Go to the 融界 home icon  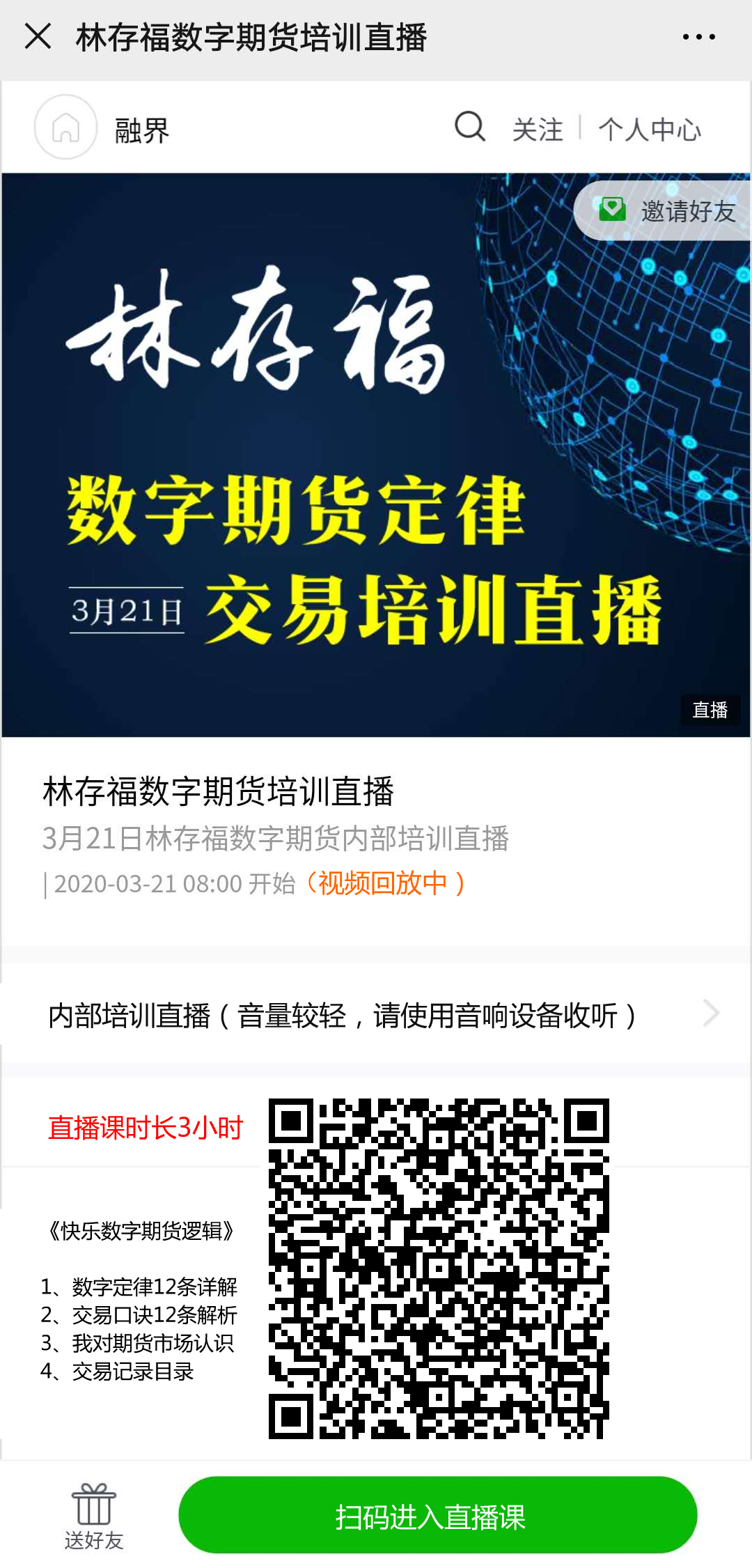click(x=66, y=127)
